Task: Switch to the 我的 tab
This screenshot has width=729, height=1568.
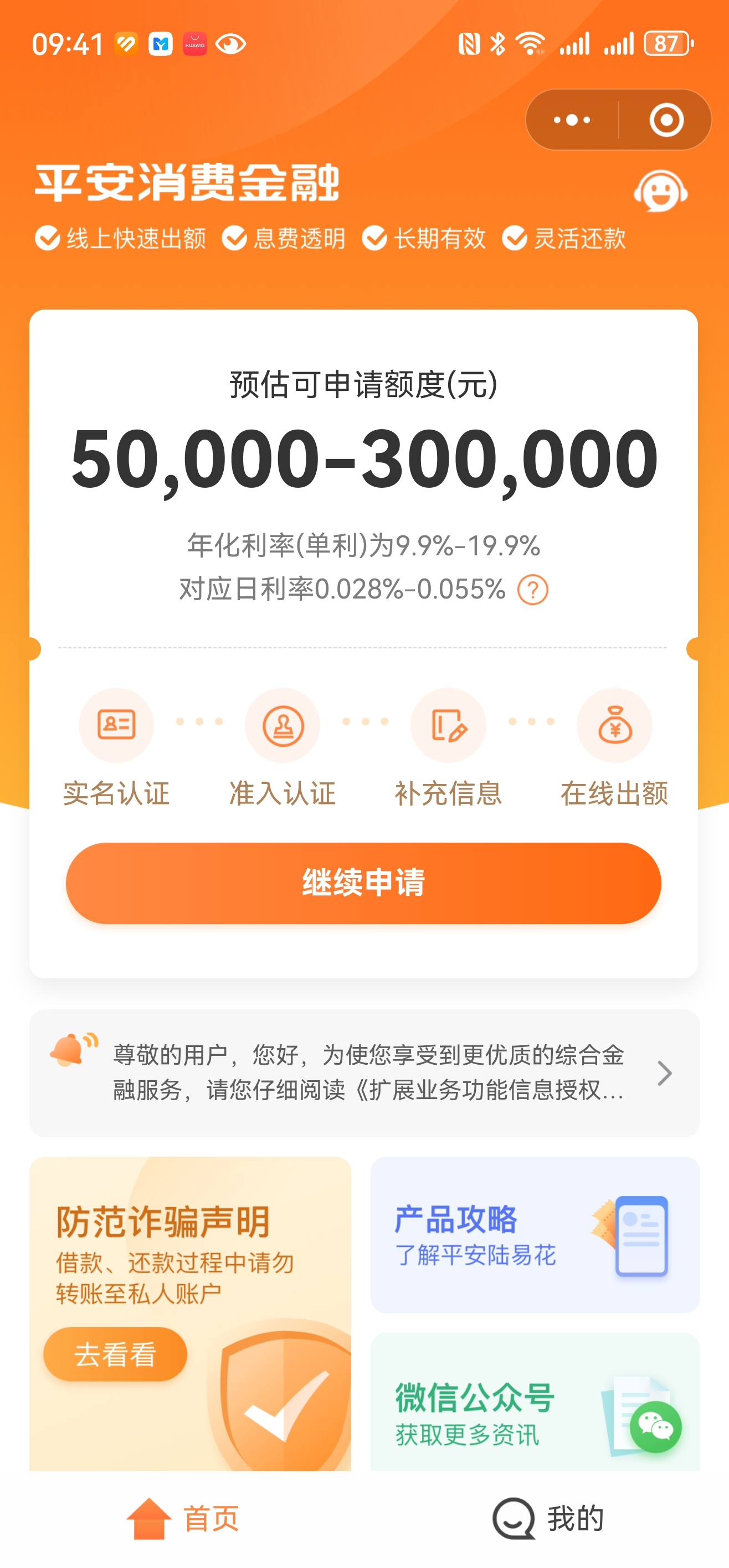Action: [547, 1518]
